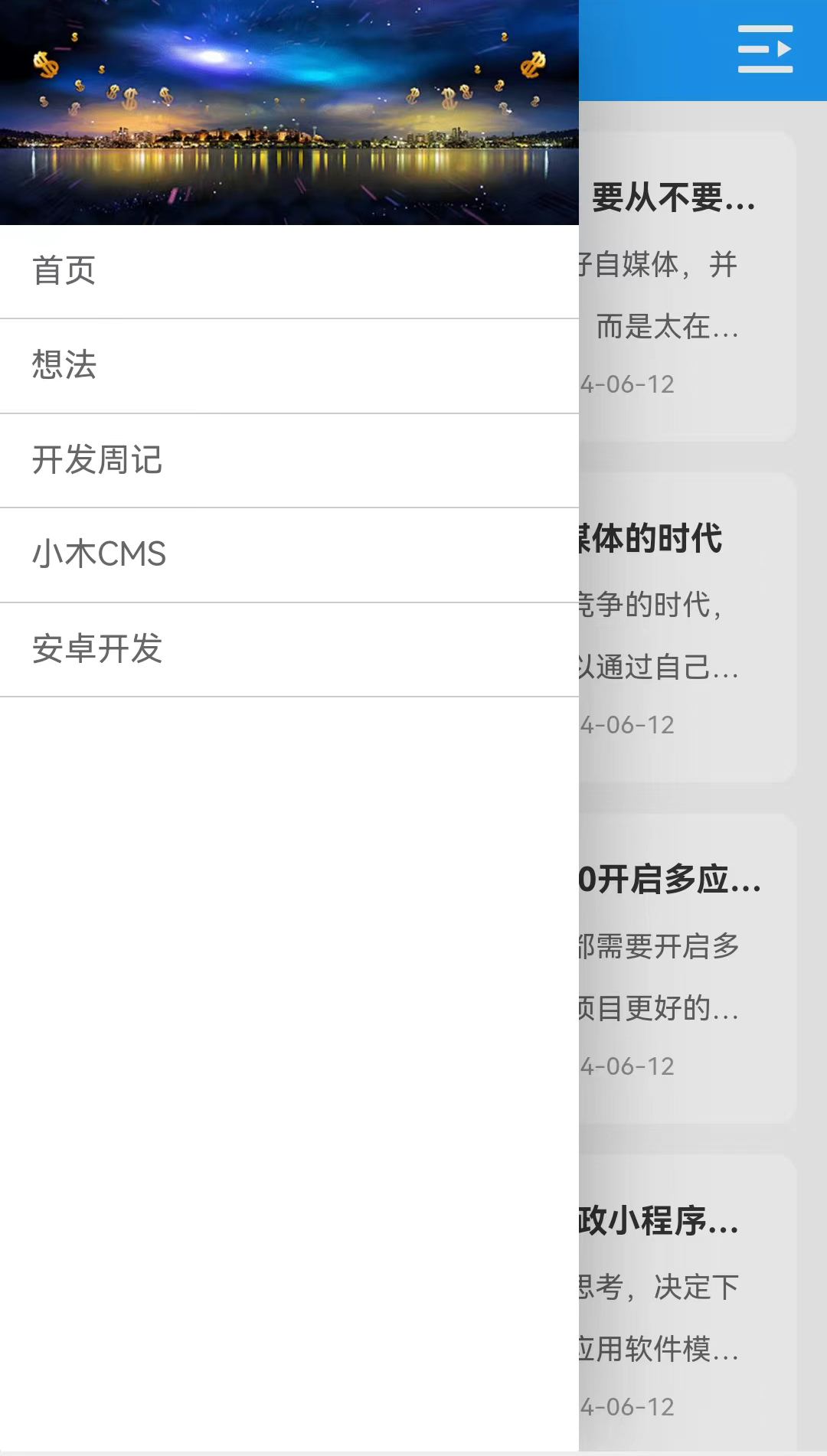This screenshot has width=827, height=1456.
Task: Open the article card ending 开启多应...
Action: (x=687, y=968)
